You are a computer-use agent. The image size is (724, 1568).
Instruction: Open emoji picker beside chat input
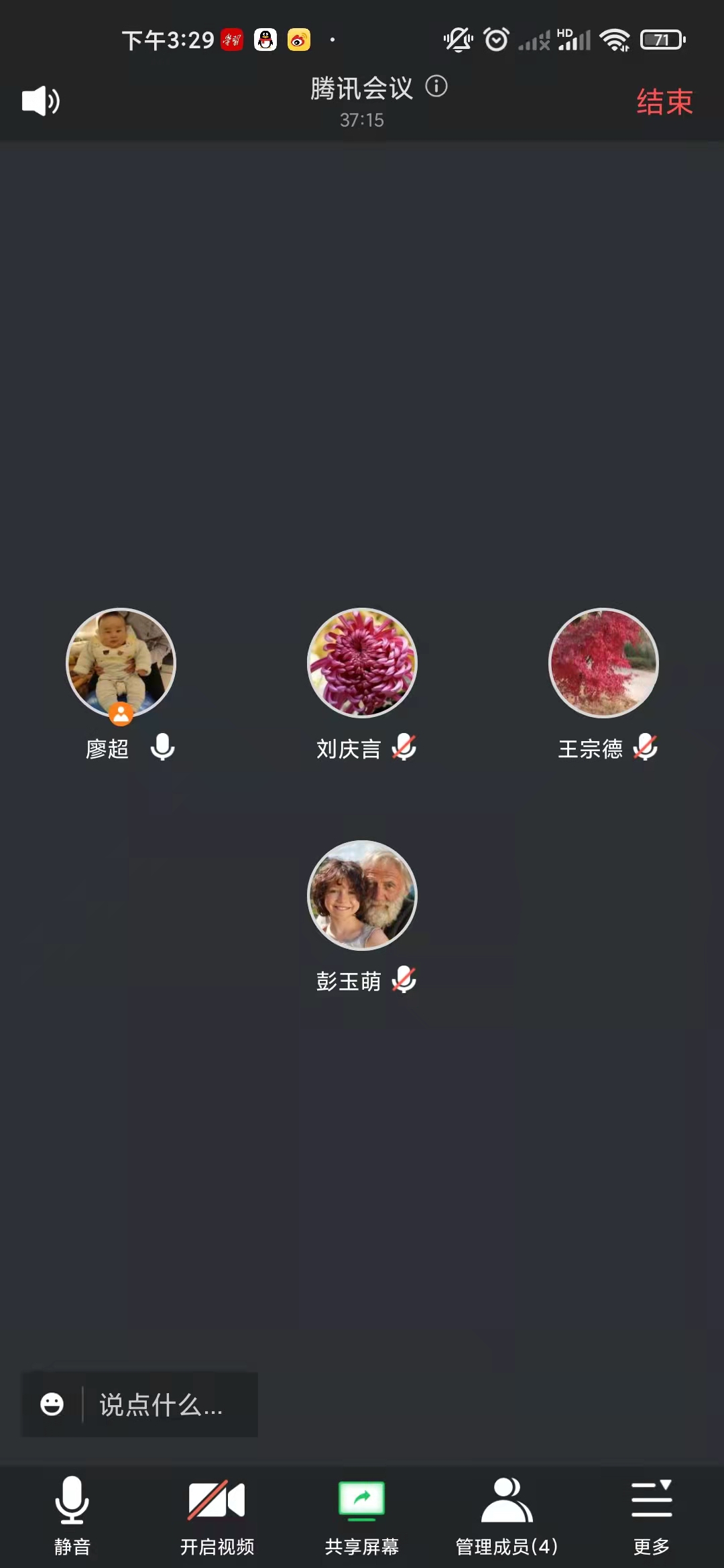[52, 1404]
